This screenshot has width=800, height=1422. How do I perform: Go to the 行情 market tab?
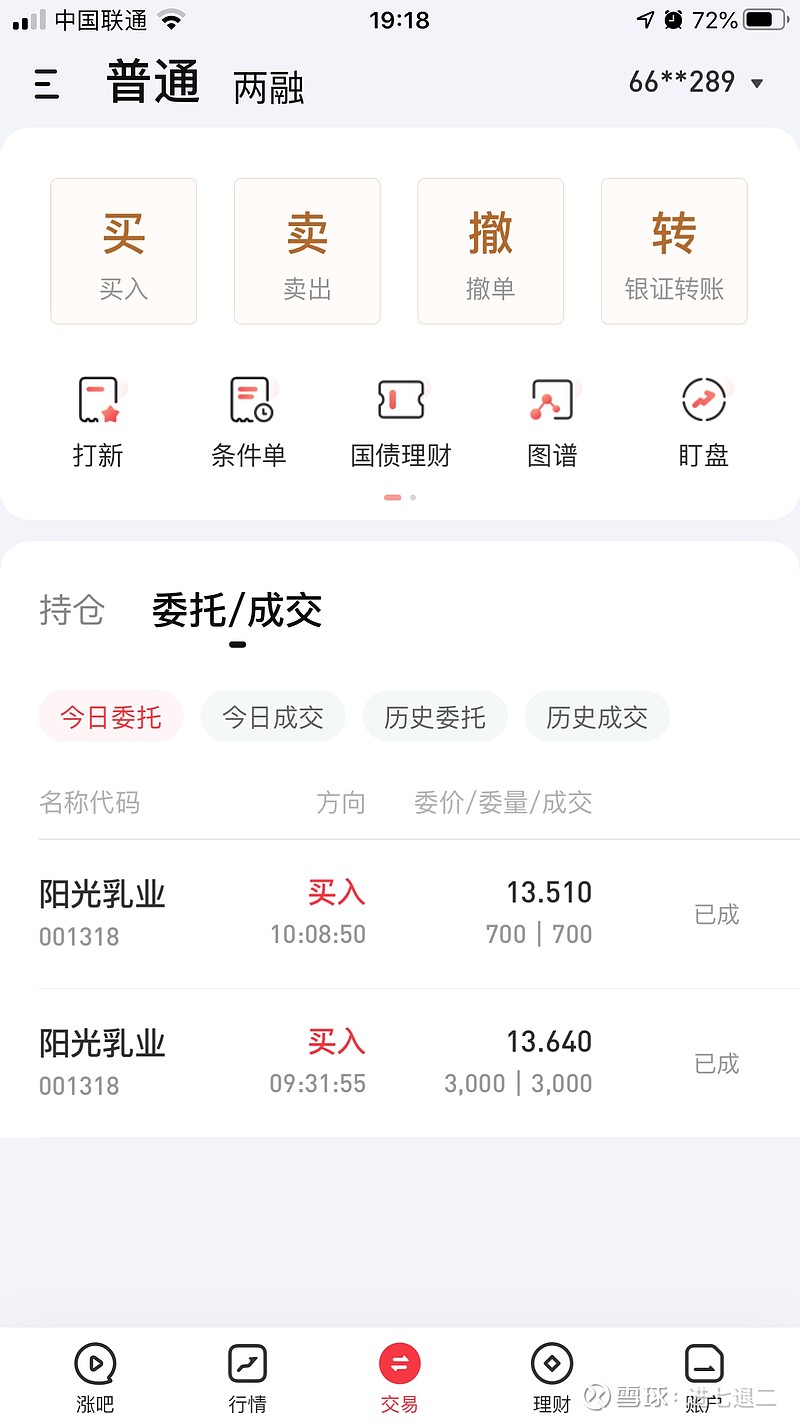pyautogui.click(x=247, y=1378)
